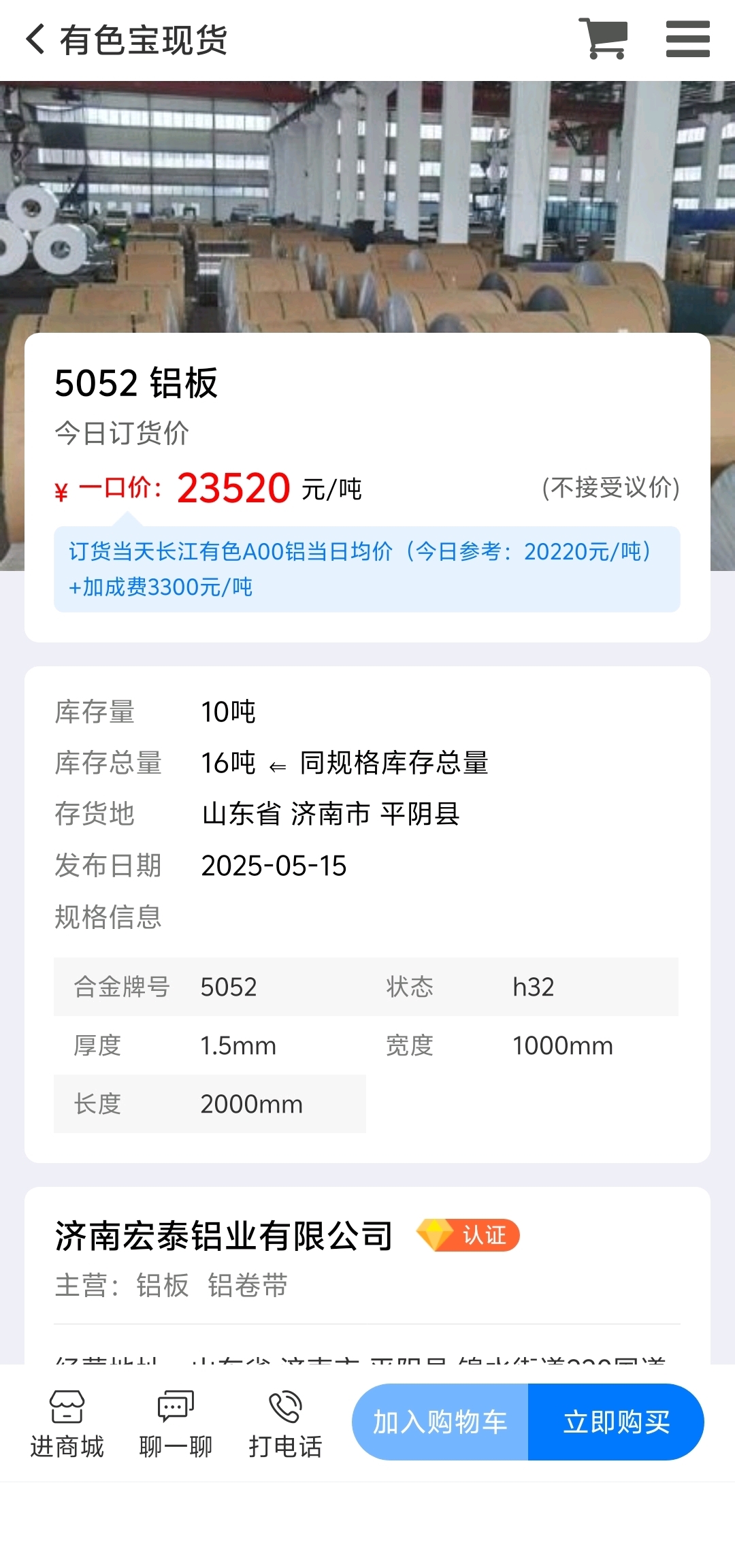The height and width of the screenshot is (1568, 735).
Task: Call the seller via 打电话
Action: pyautogui.click(x=285, y=1424)
